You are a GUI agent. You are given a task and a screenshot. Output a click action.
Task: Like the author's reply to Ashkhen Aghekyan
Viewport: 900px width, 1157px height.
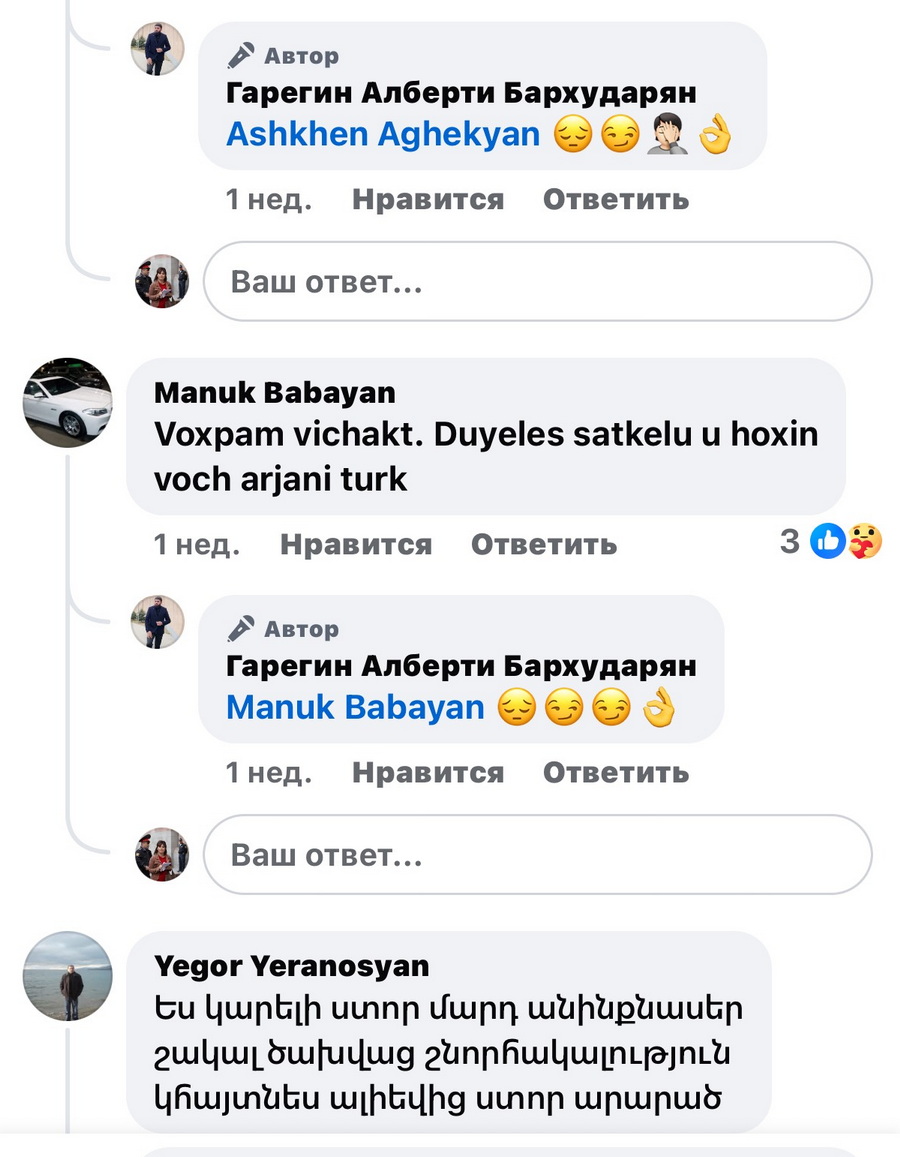tap(427, 199)
